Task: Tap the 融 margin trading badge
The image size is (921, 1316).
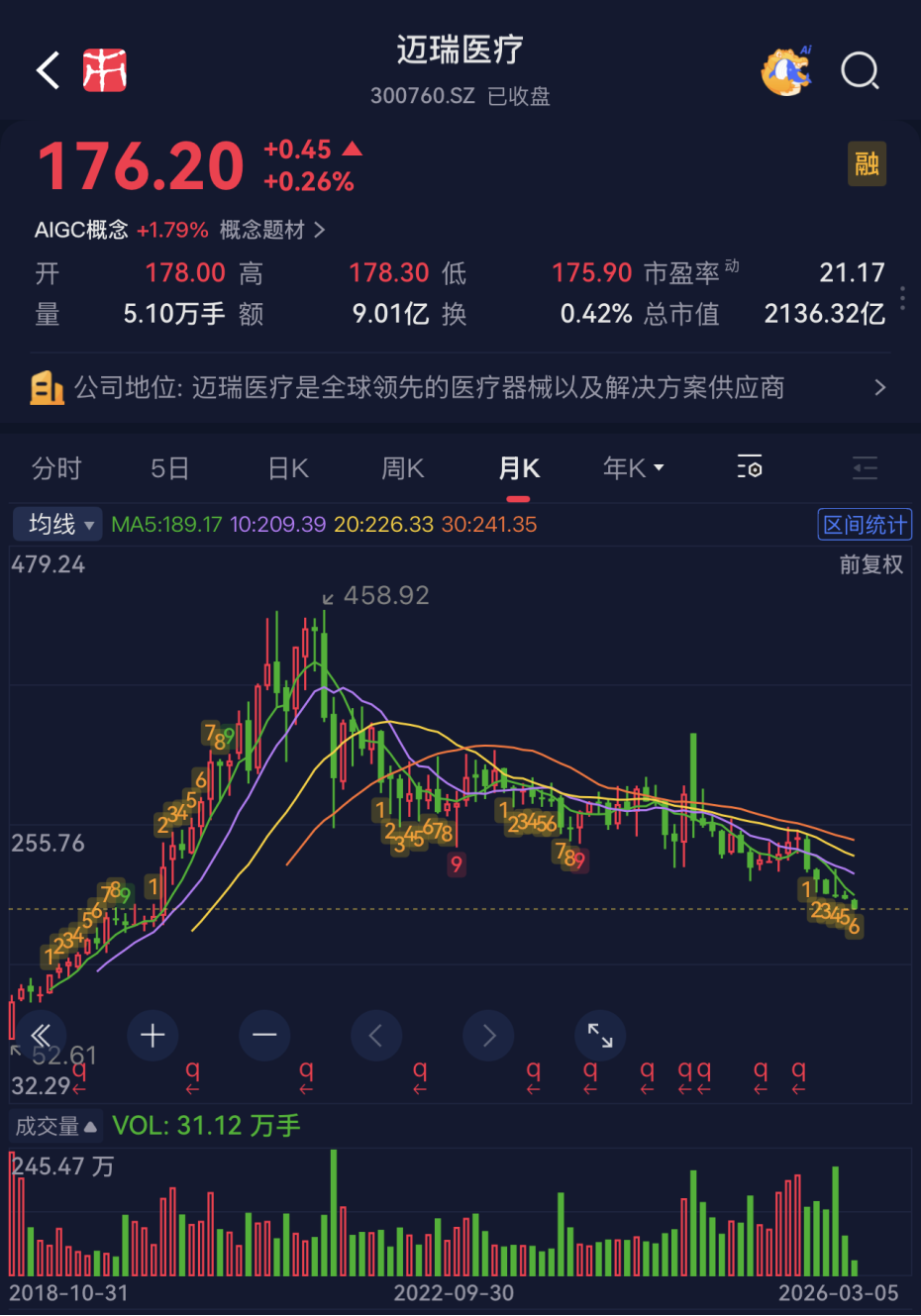Action: 867,163
